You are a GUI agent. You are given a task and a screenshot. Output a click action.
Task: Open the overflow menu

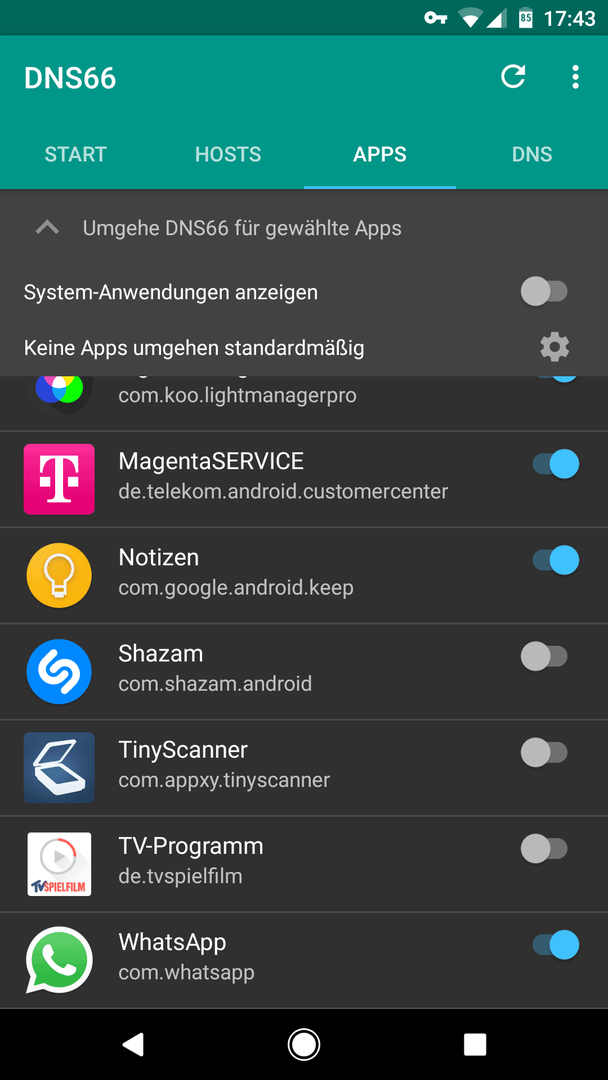[576, 77]
